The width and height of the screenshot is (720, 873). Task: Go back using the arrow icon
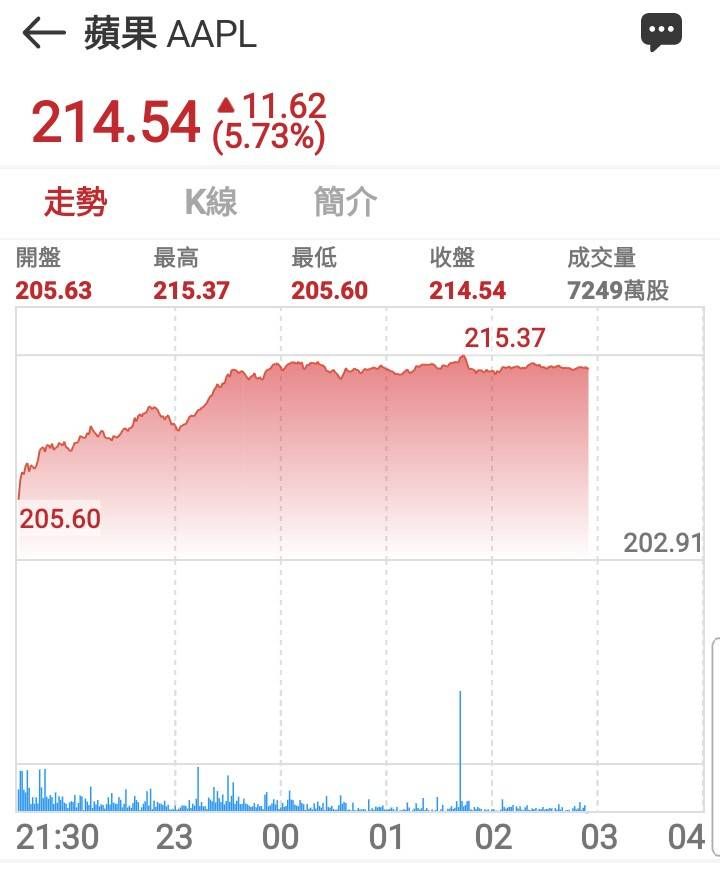coord(43,34)
